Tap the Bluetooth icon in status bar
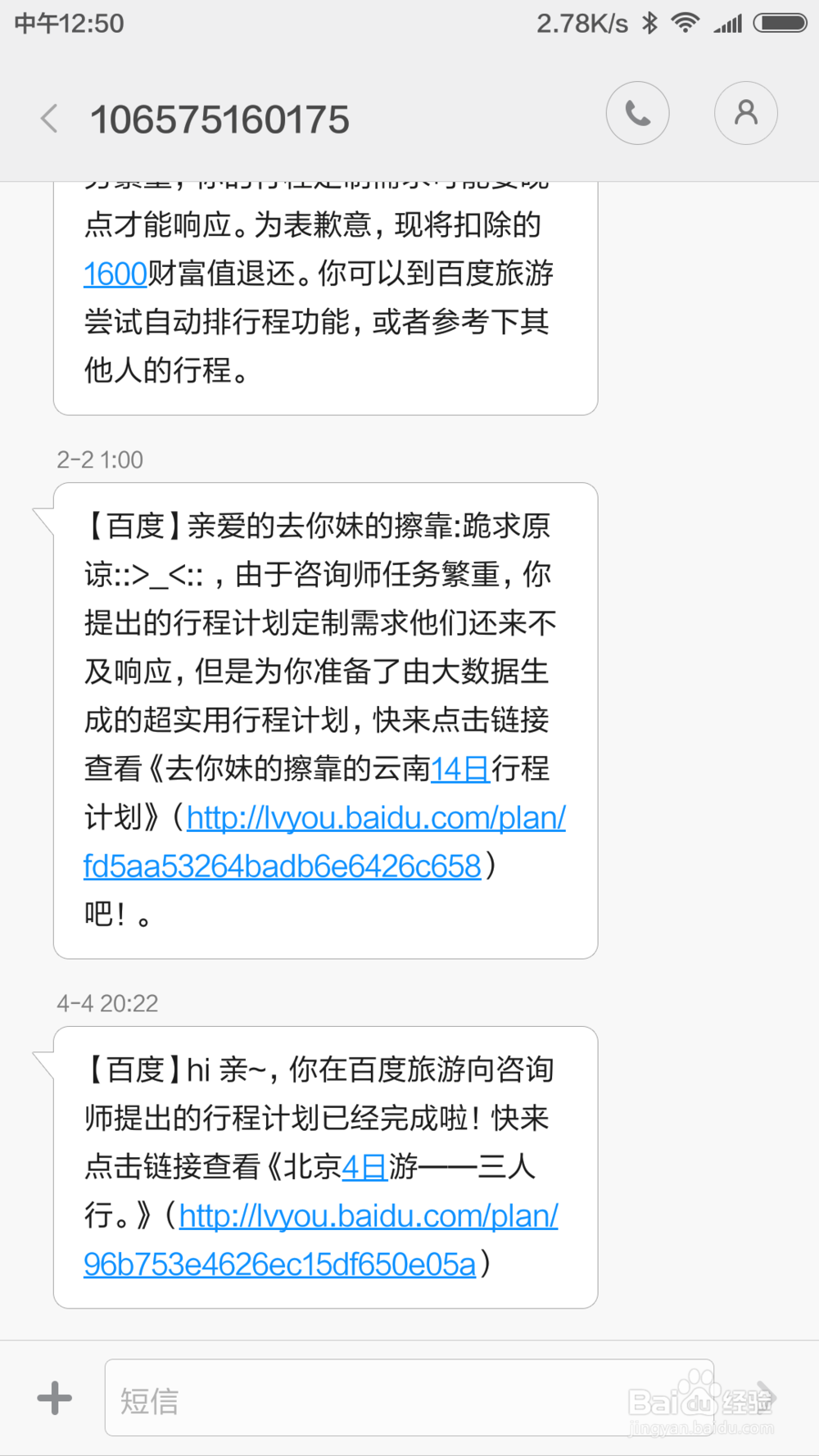Screen dimensions: 819x1456 point(651,22)
